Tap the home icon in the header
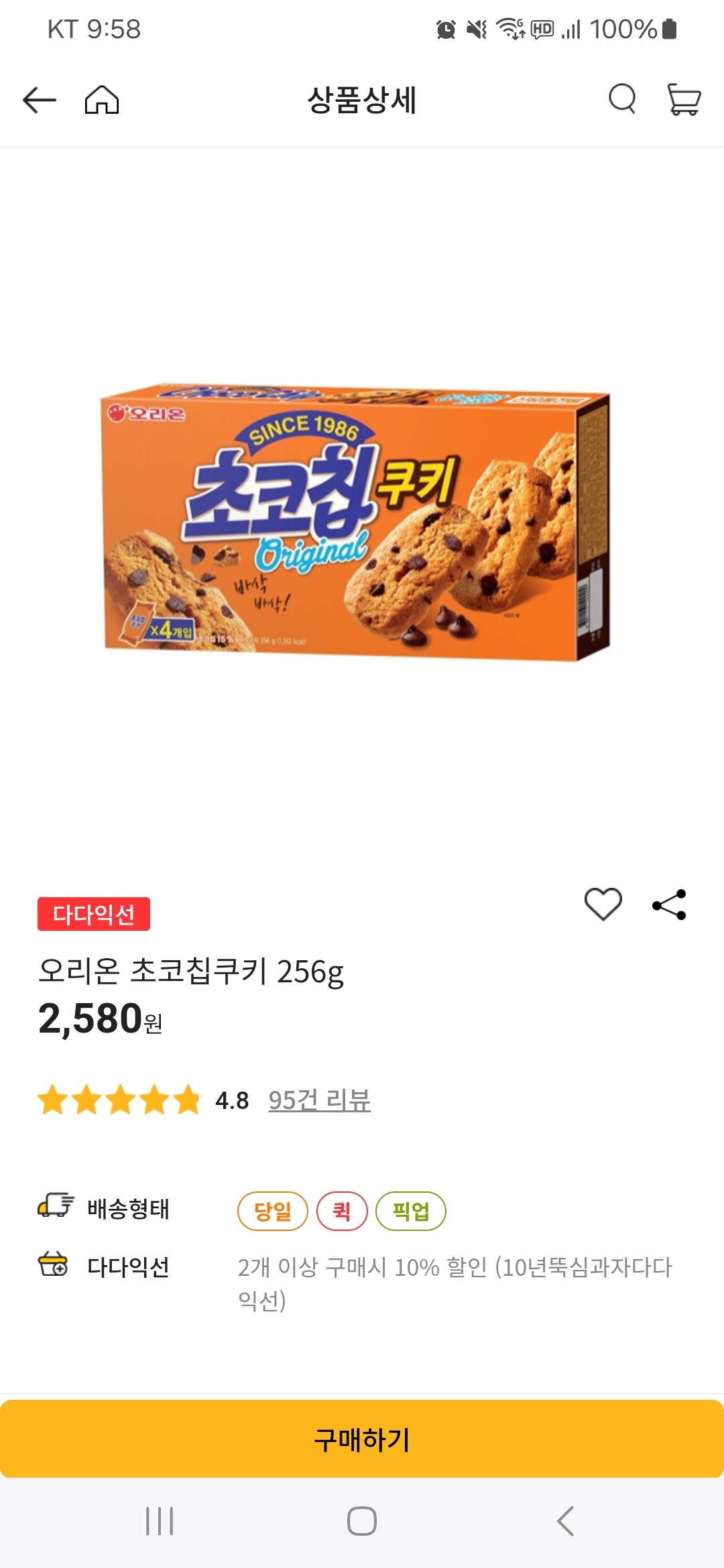 (x=103, y=101)
